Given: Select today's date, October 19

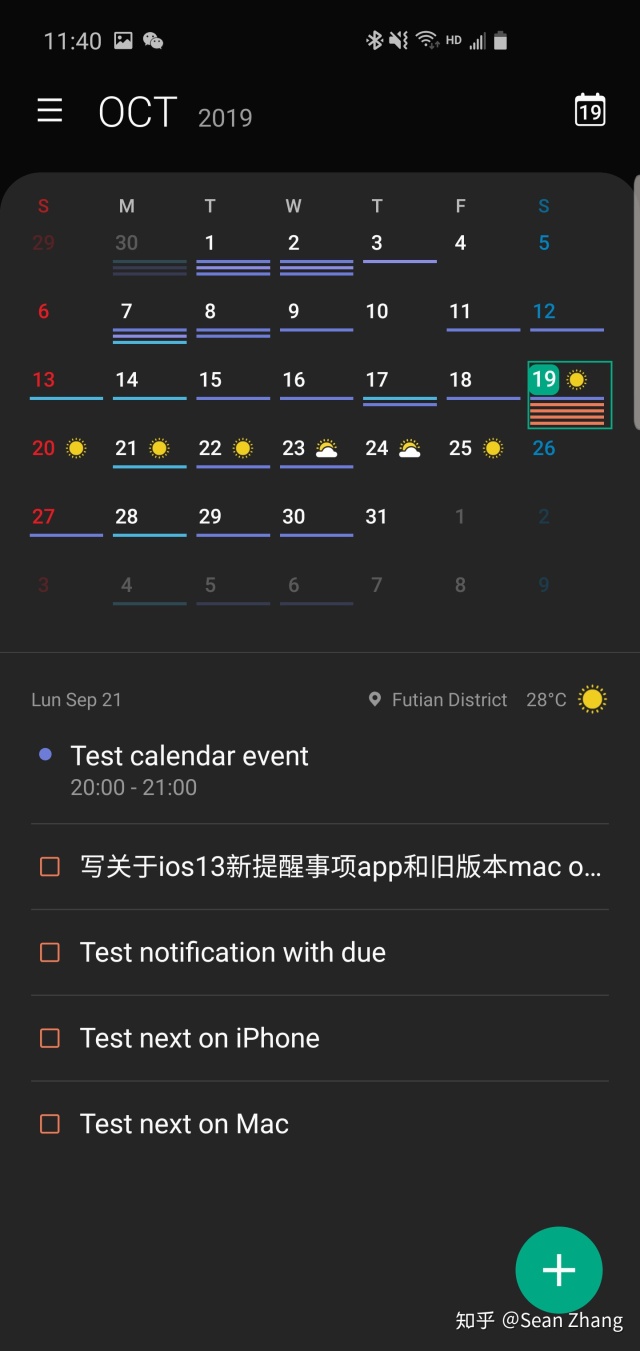Looking at the screenshot, I should pos(569,395).
